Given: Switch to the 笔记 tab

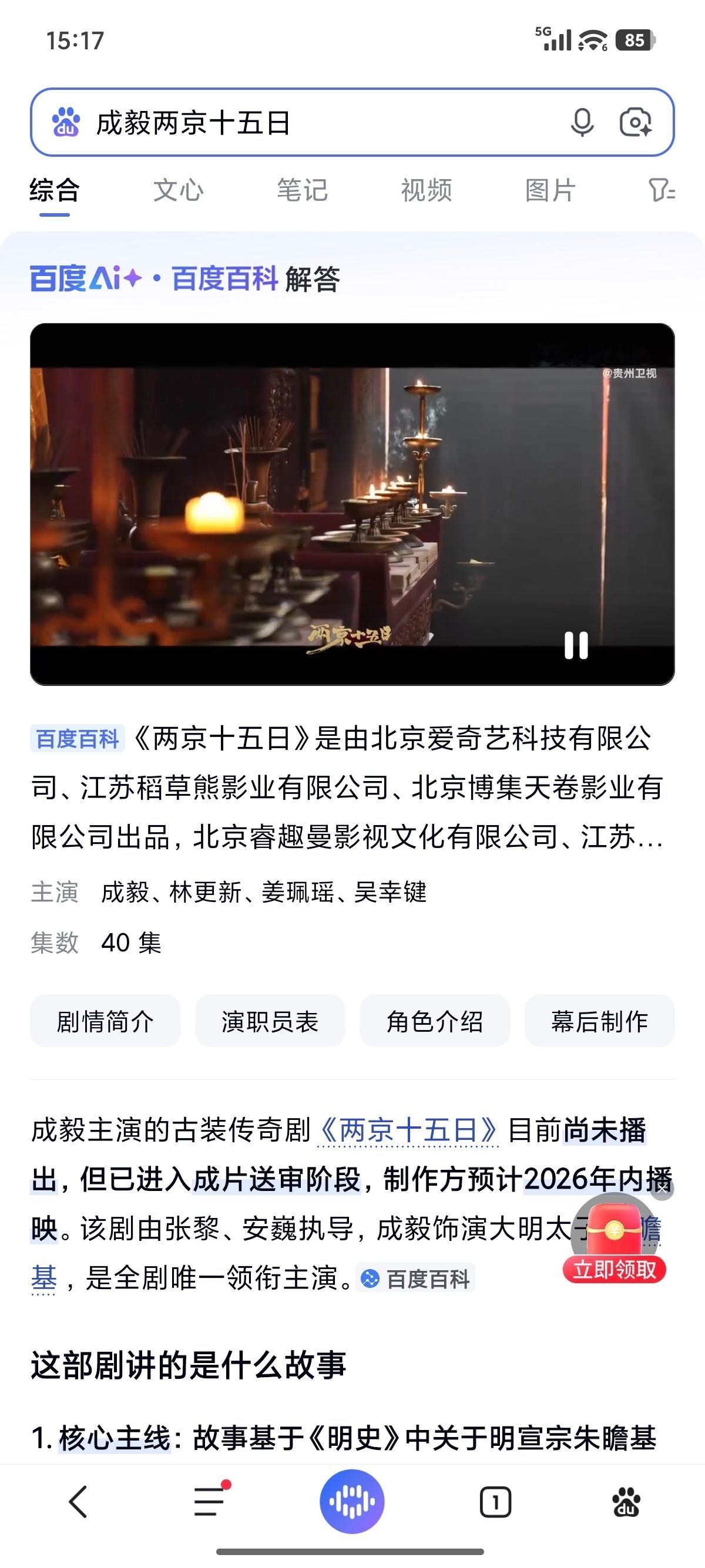Looking at the screenshot, I should tap(302, 190).
